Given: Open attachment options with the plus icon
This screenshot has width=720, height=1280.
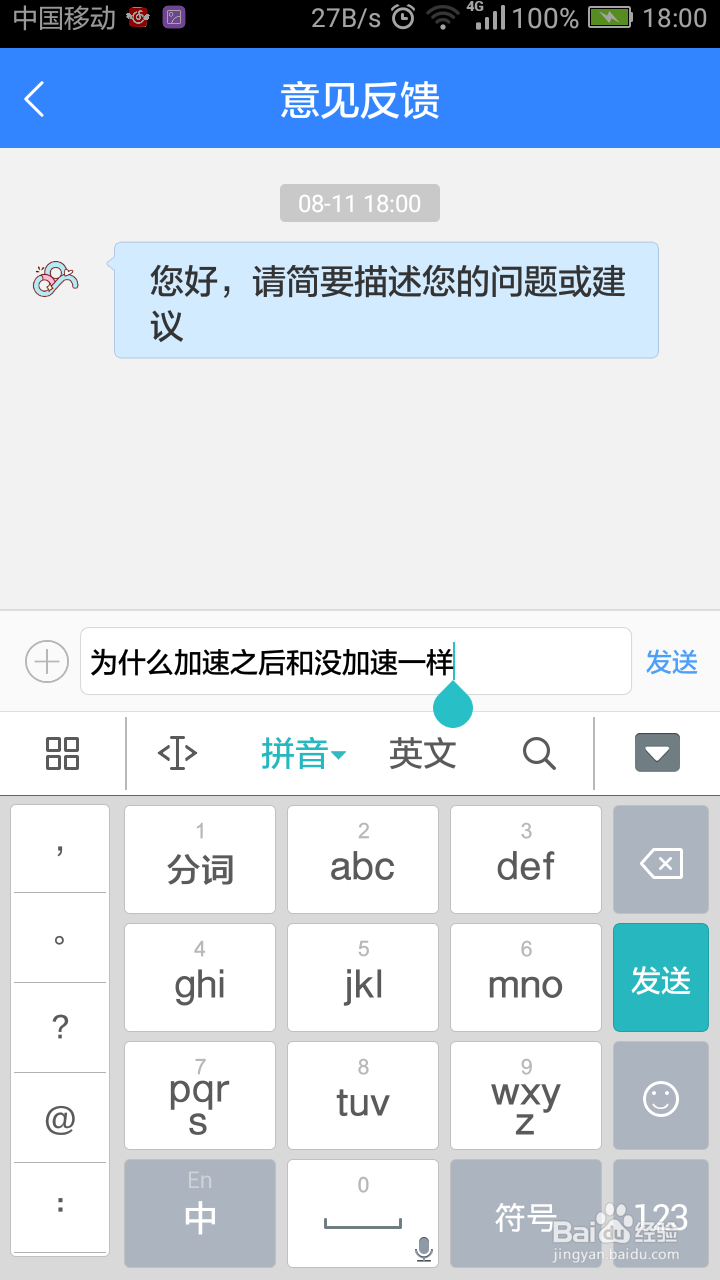Looking at the screenshot, I should tap(46, 662).
